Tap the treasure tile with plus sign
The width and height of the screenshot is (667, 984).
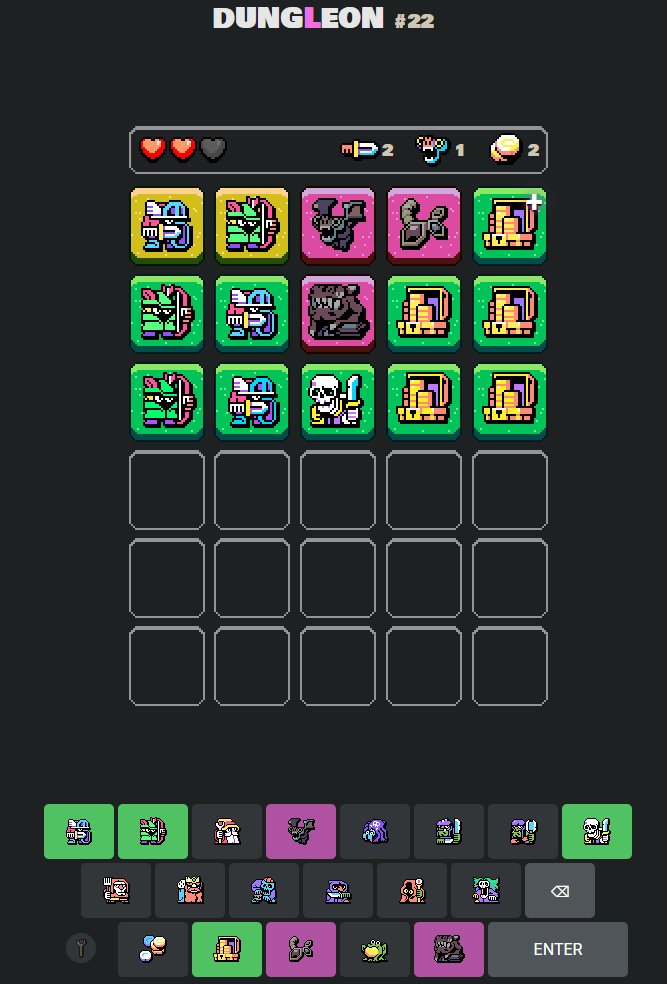click(x=510, y=226)
